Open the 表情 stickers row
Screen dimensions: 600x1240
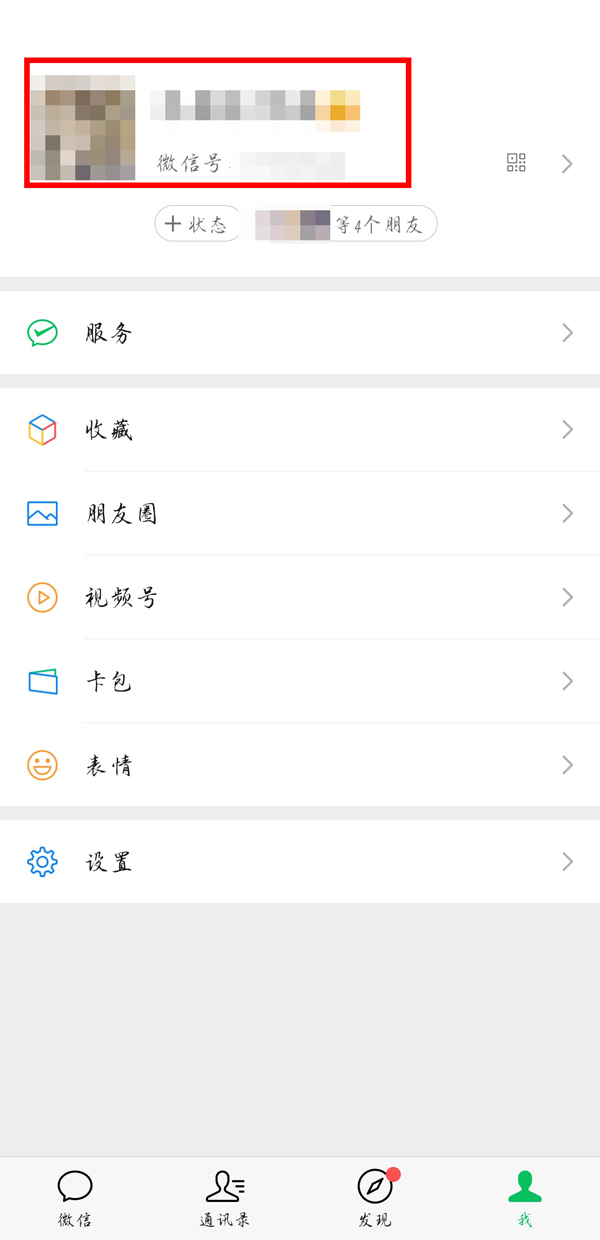pos(300,766)
